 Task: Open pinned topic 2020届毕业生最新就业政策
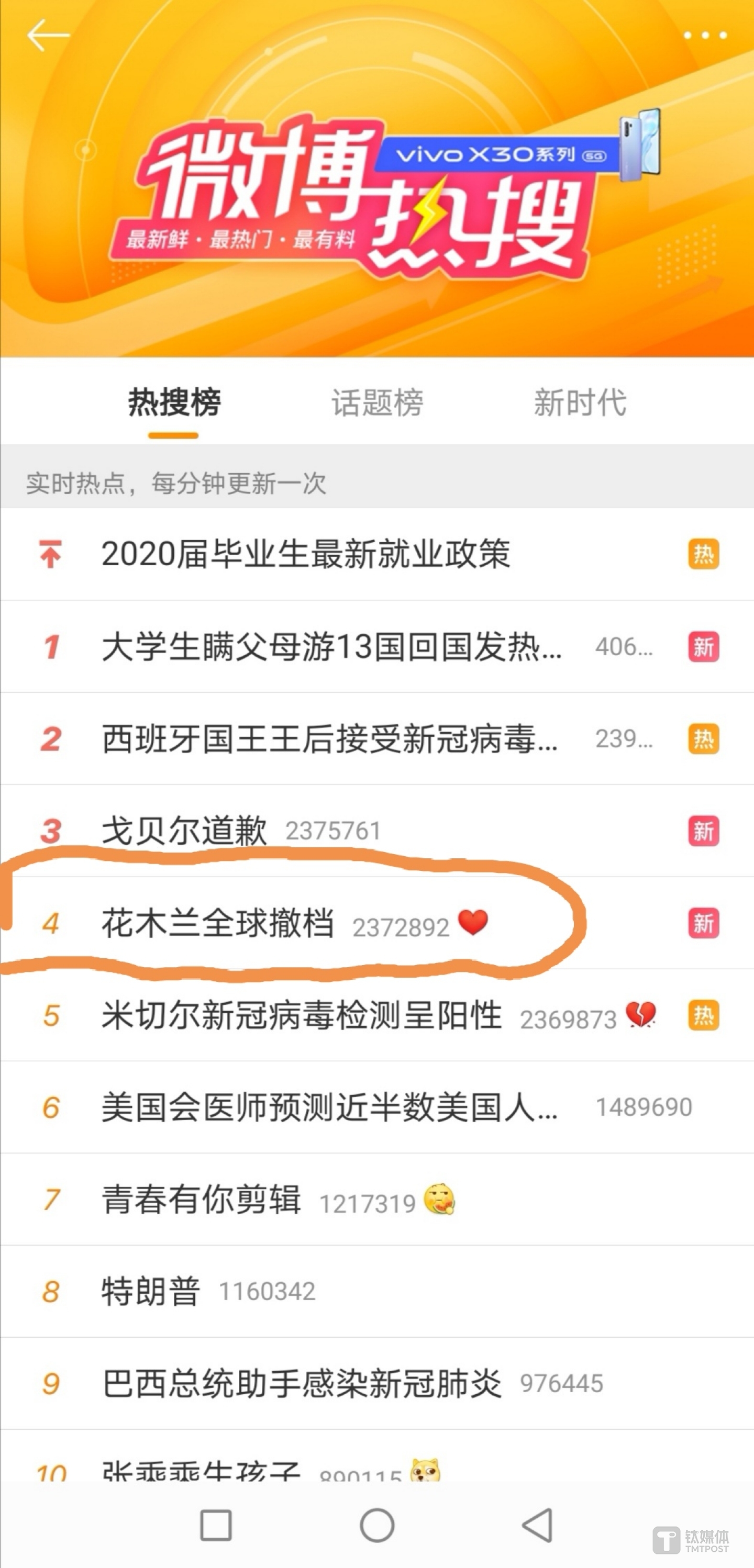point(306,554)
